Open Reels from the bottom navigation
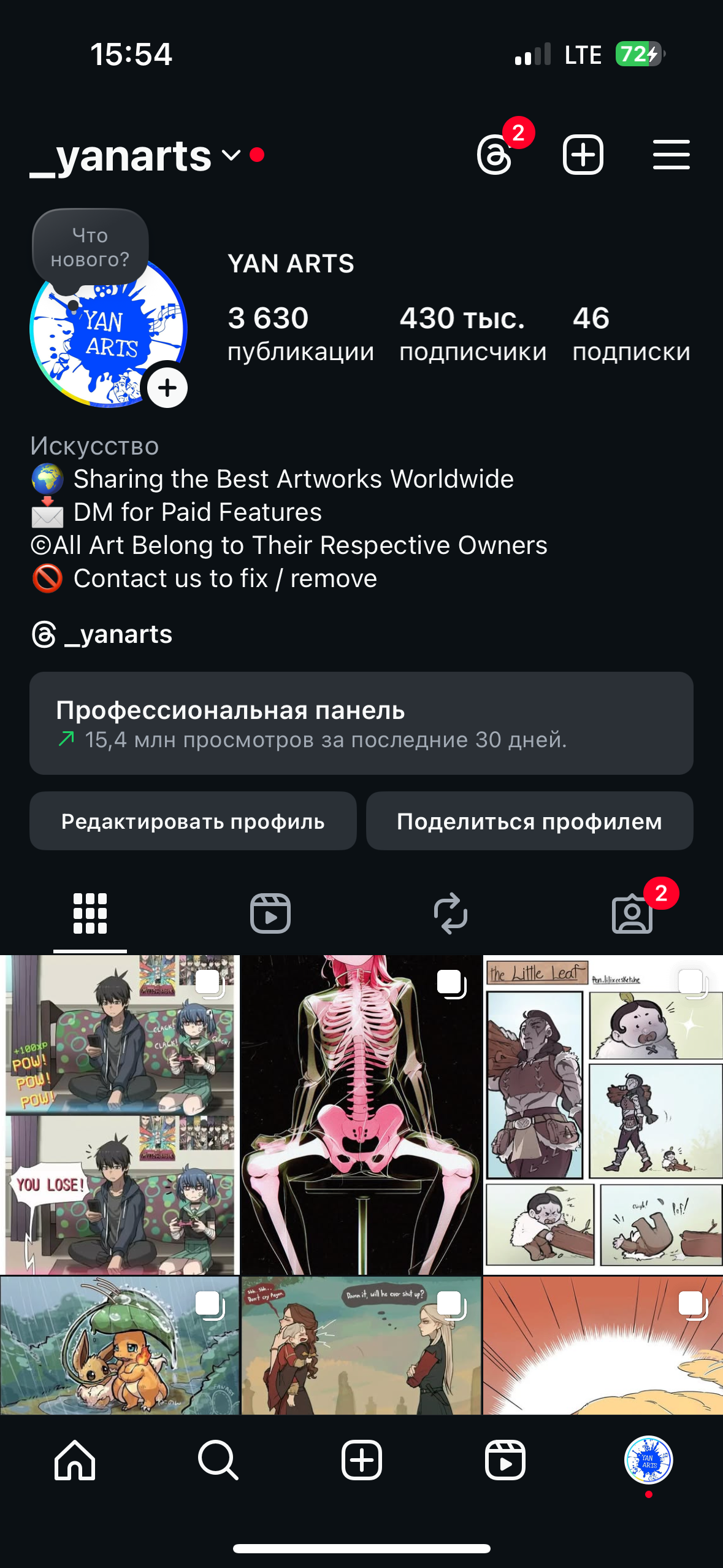This screenshot has width=723, height=1568. point(506,1460)
